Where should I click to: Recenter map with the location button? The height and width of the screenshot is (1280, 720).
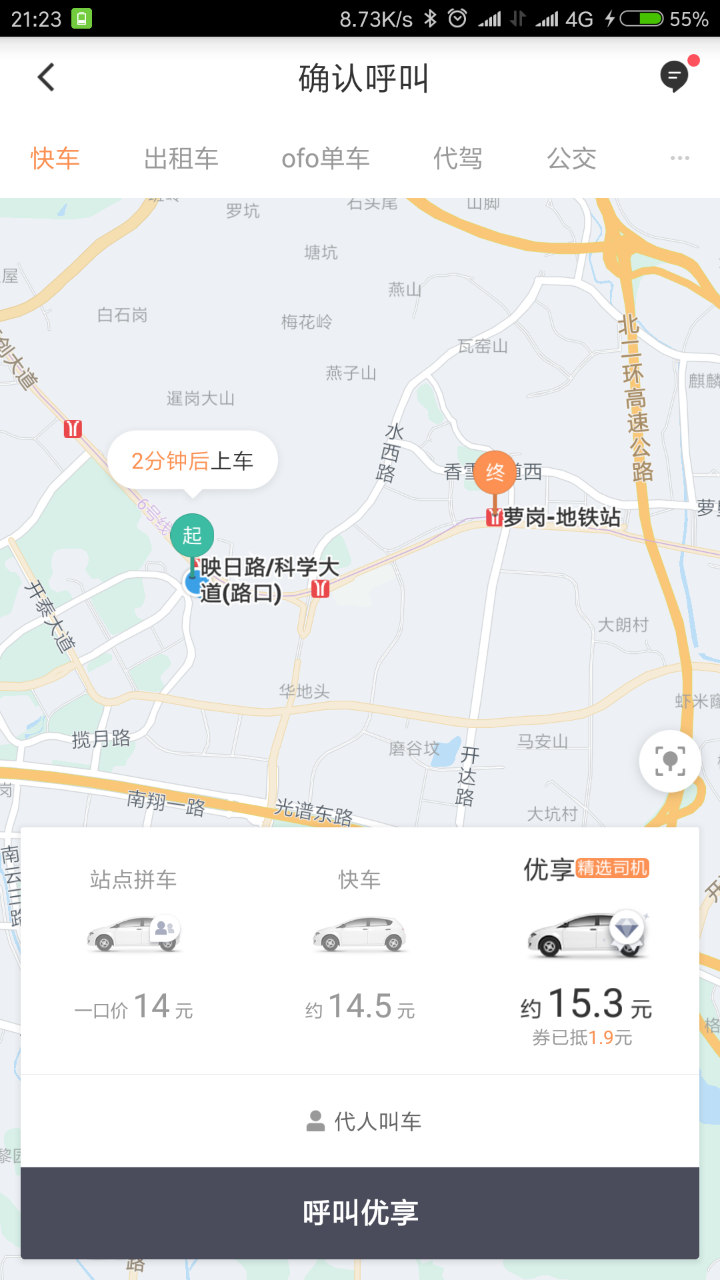click(x=670, y=761)
